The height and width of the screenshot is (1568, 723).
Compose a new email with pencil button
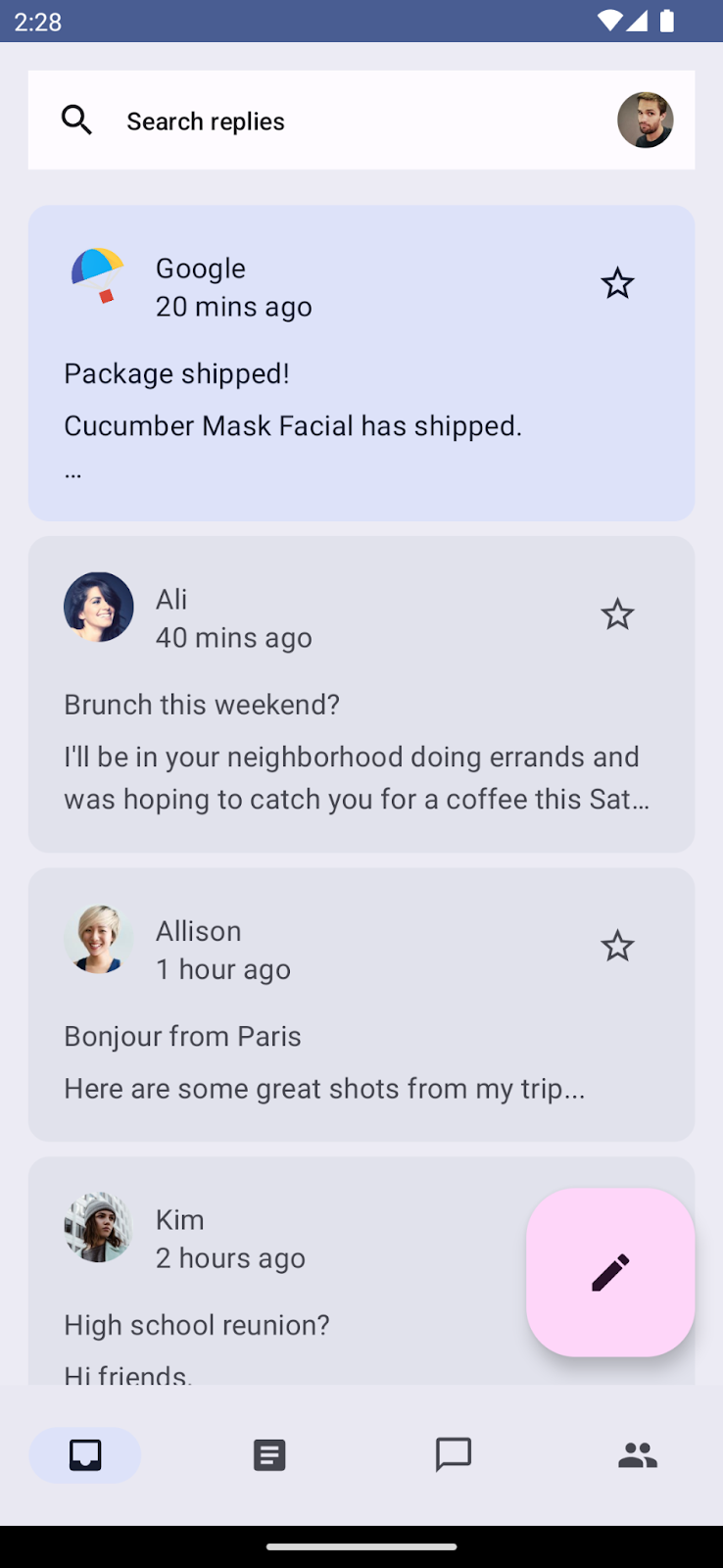click(610, 1272)
